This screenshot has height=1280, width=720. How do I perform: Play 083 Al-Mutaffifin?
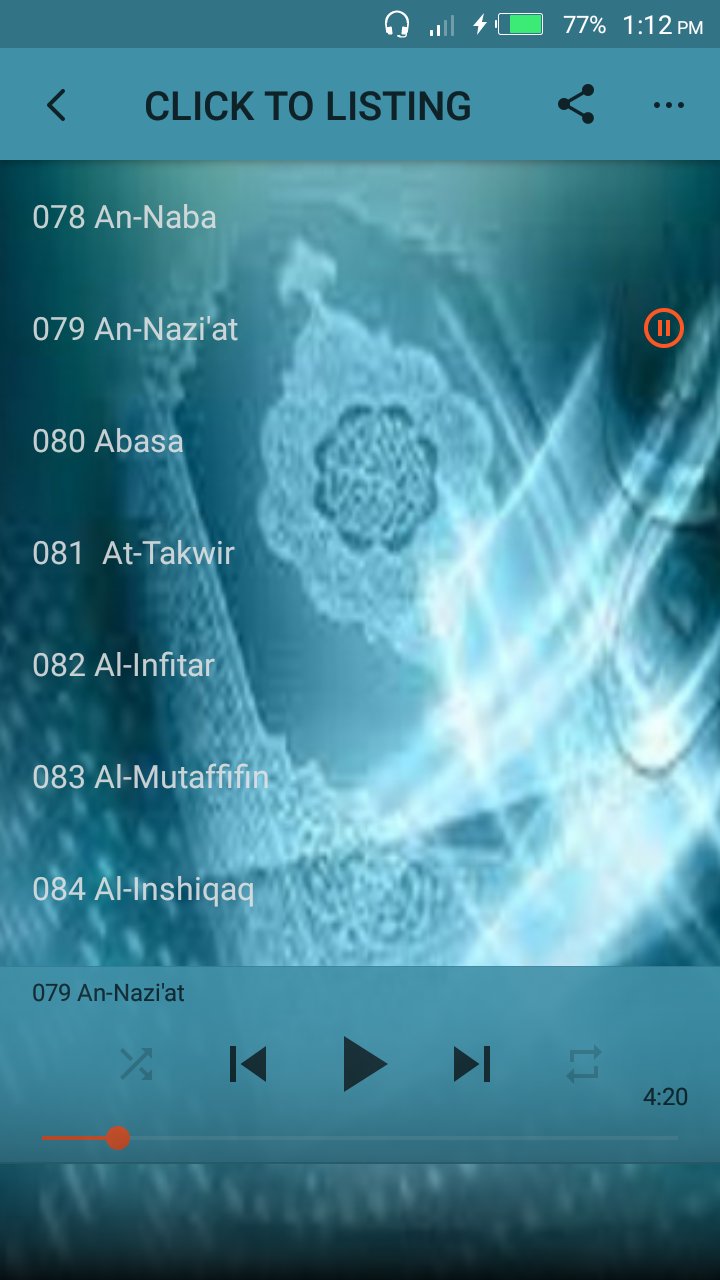[360, 776]
